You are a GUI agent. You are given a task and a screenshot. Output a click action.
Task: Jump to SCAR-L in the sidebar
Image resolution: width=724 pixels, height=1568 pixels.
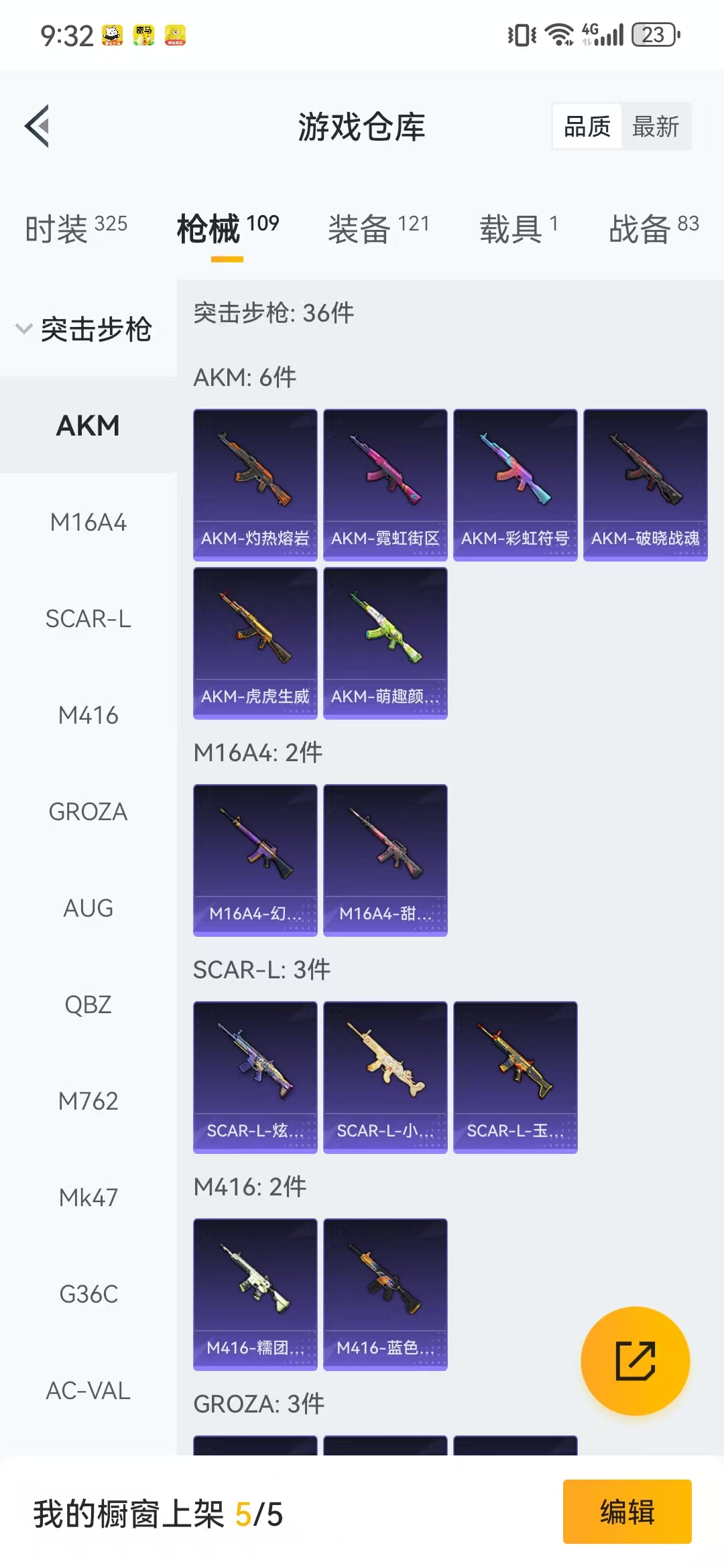[x=88, y=618]
